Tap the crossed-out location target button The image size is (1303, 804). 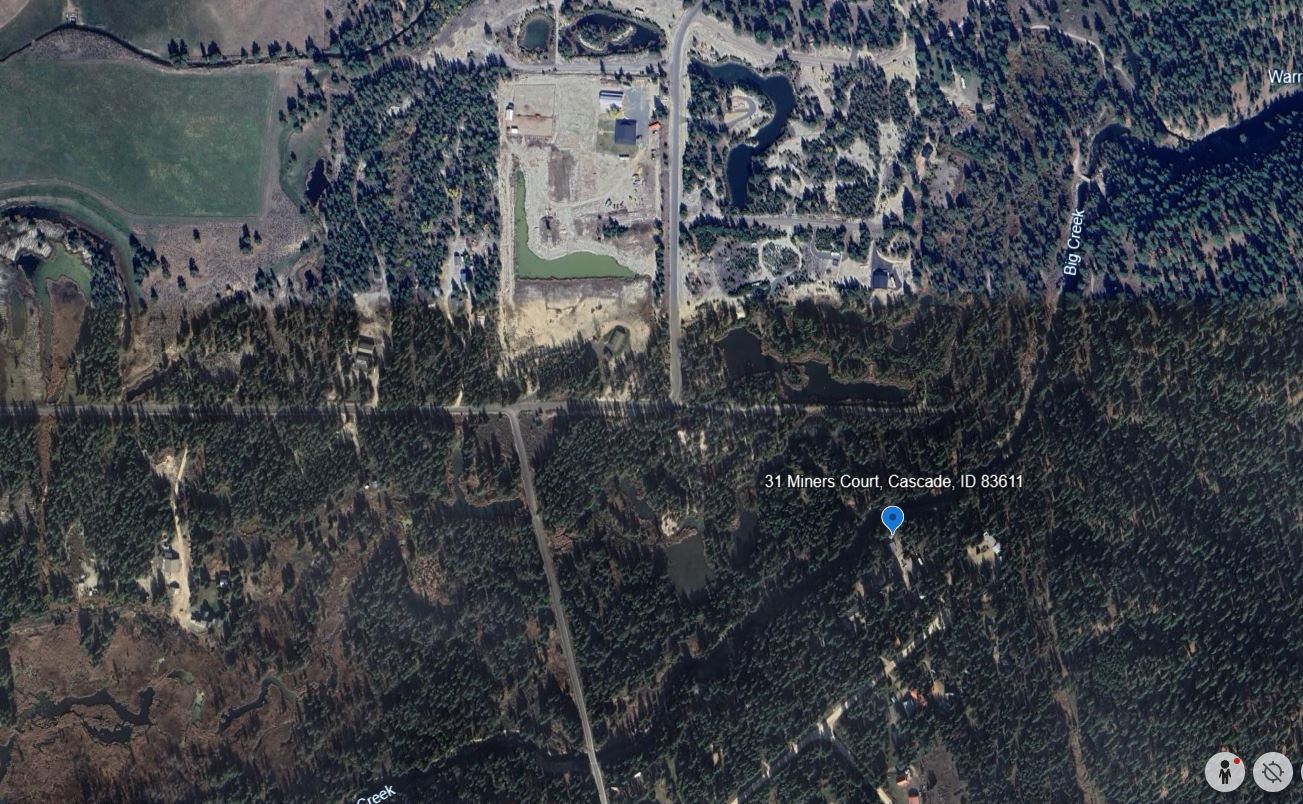[x=1272, y=772]
